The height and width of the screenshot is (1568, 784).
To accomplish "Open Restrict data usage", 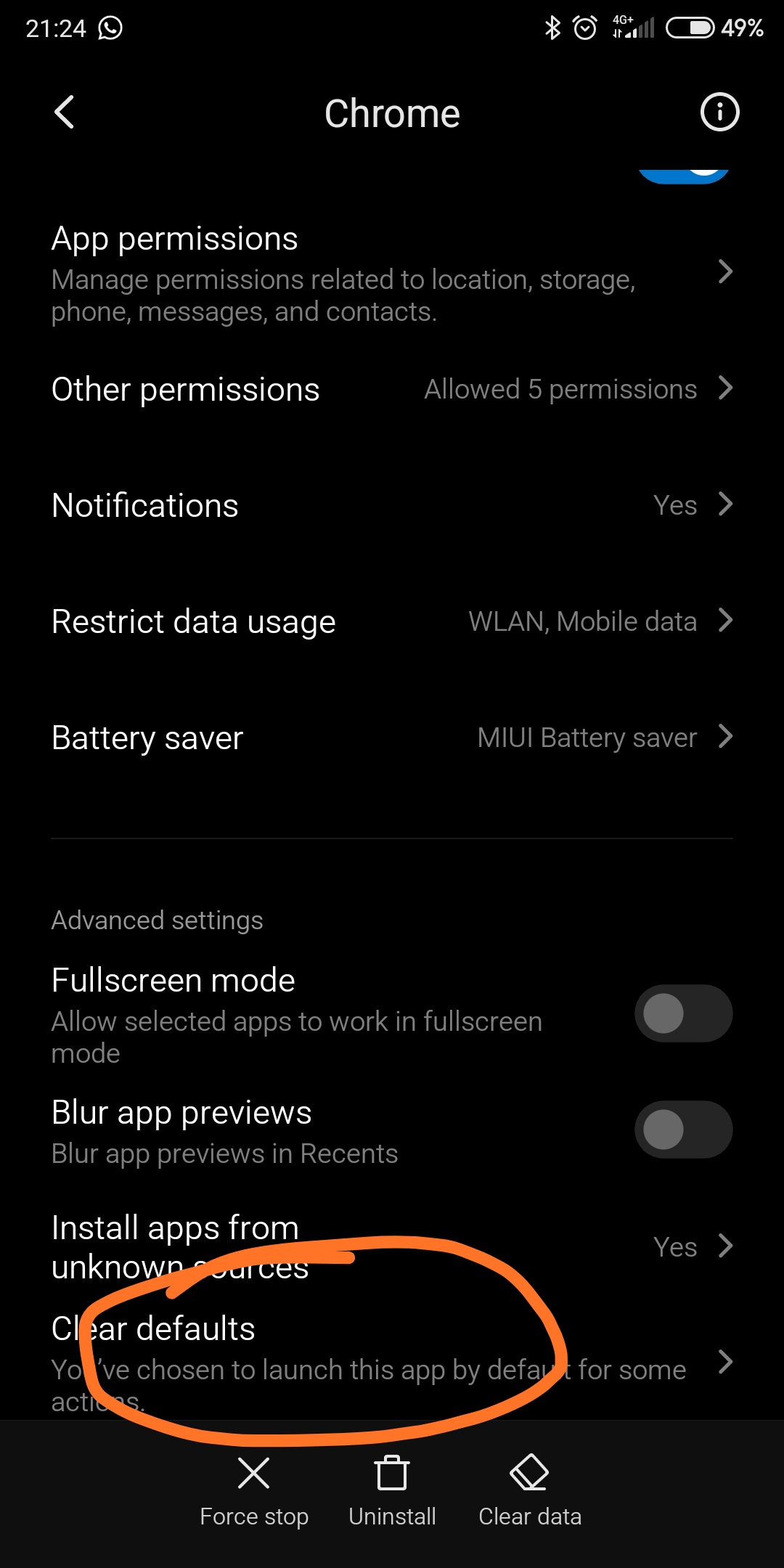I will [392, 621].
